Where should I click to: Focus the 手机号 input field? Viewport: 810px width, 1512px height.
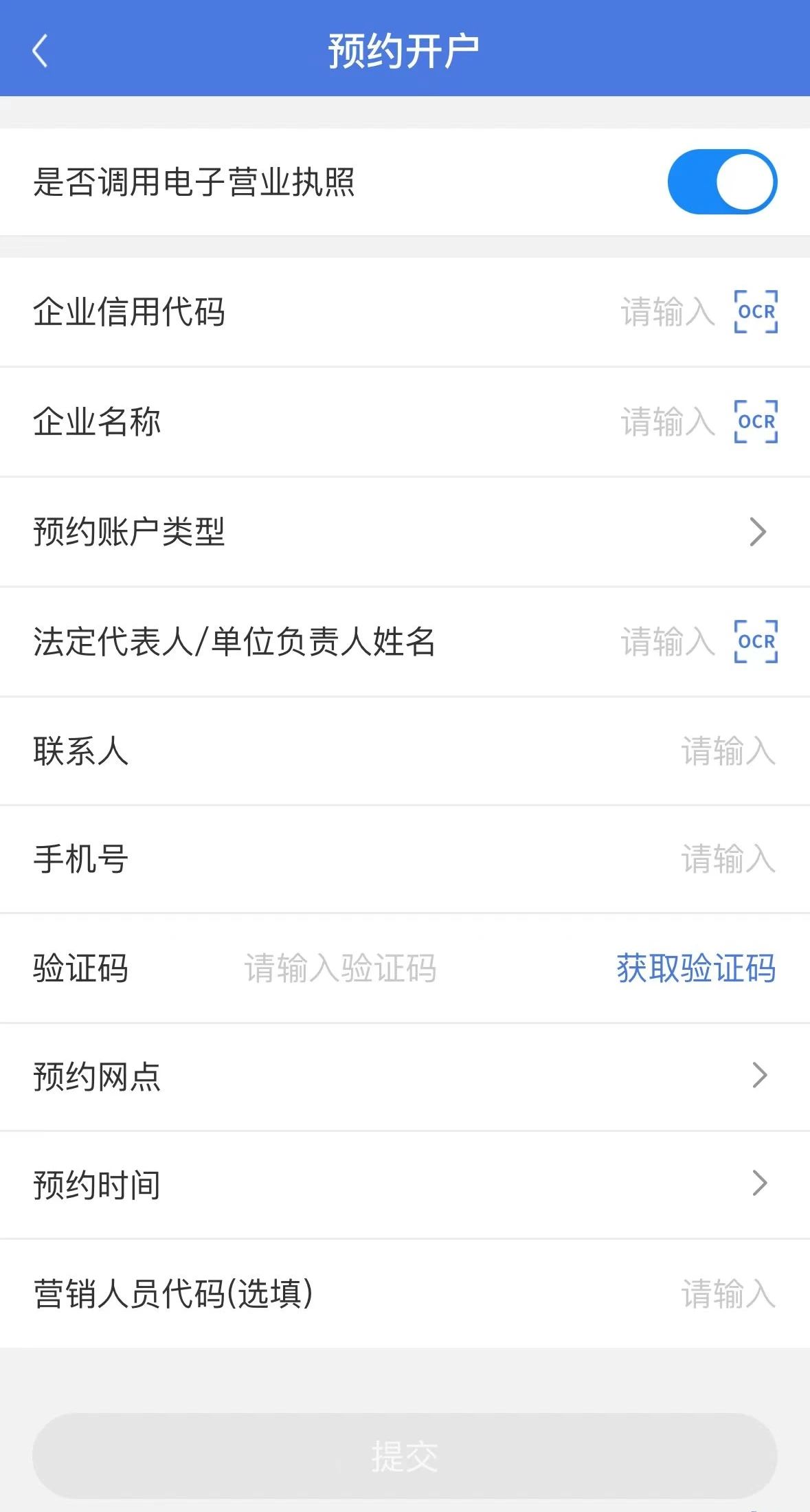click(x=727, y=859)
